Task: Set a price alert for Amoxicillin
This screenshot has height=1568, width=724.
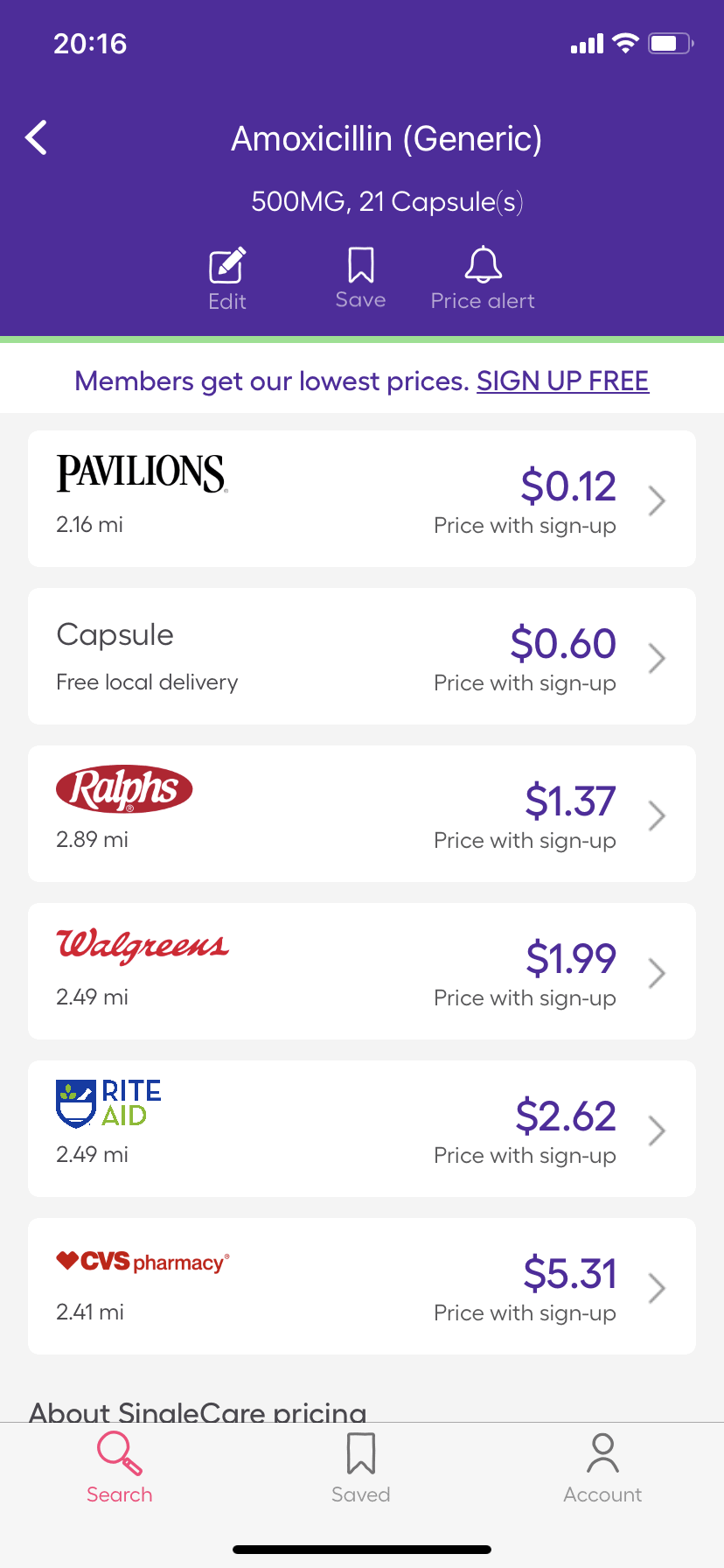Action: tap(483, 278)
